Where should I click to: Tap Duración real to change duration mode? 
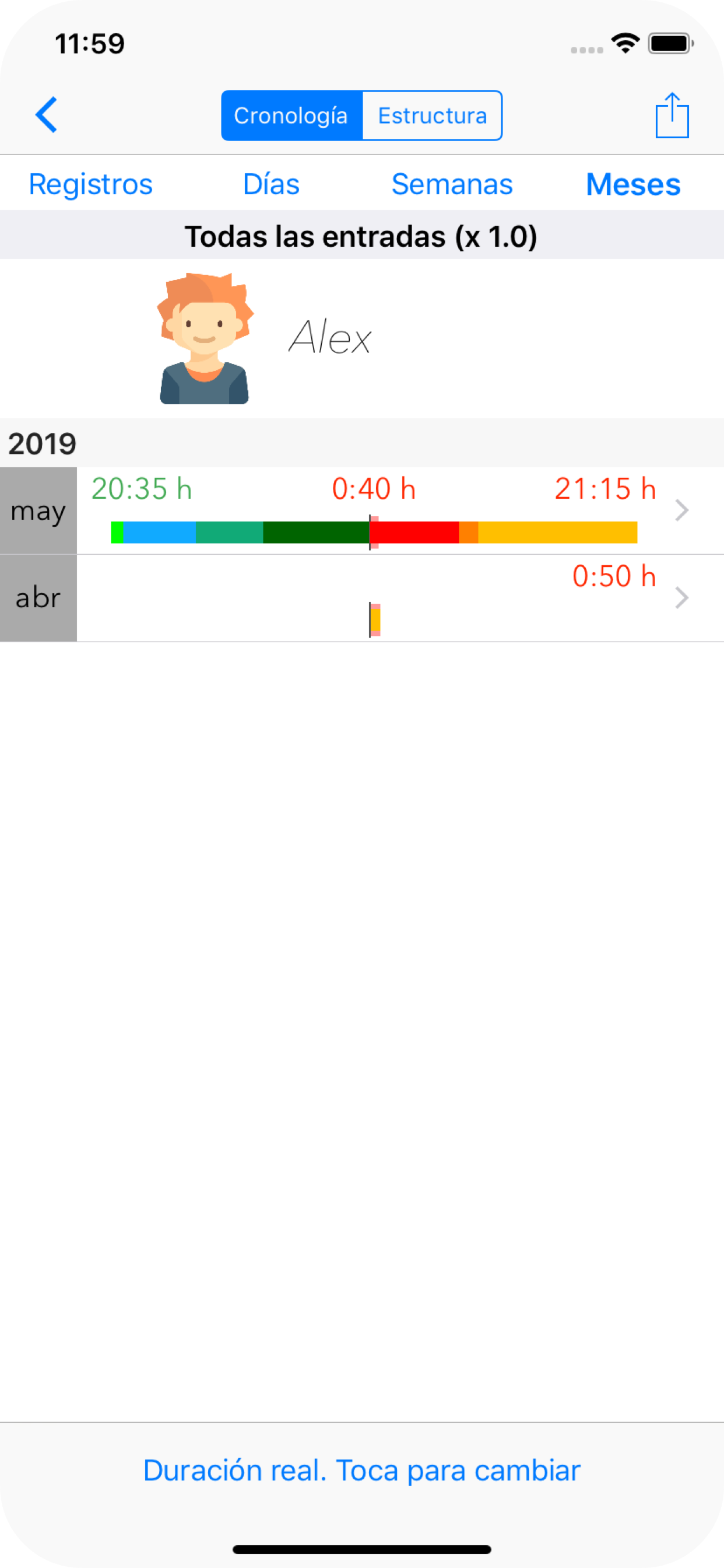point(362,1471)
